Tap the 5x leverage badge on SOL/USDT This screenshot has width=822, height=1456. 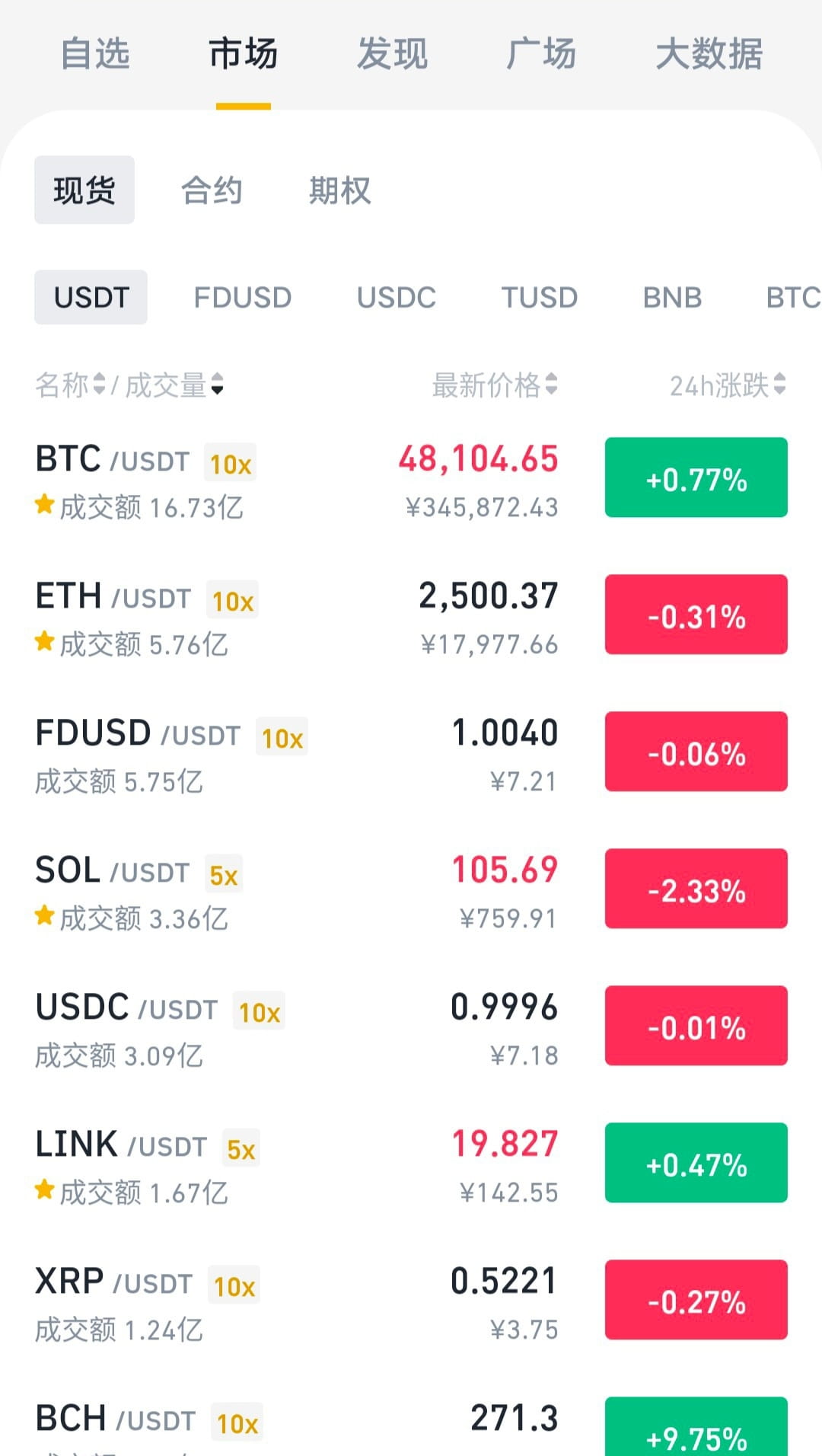pos(224,876)
